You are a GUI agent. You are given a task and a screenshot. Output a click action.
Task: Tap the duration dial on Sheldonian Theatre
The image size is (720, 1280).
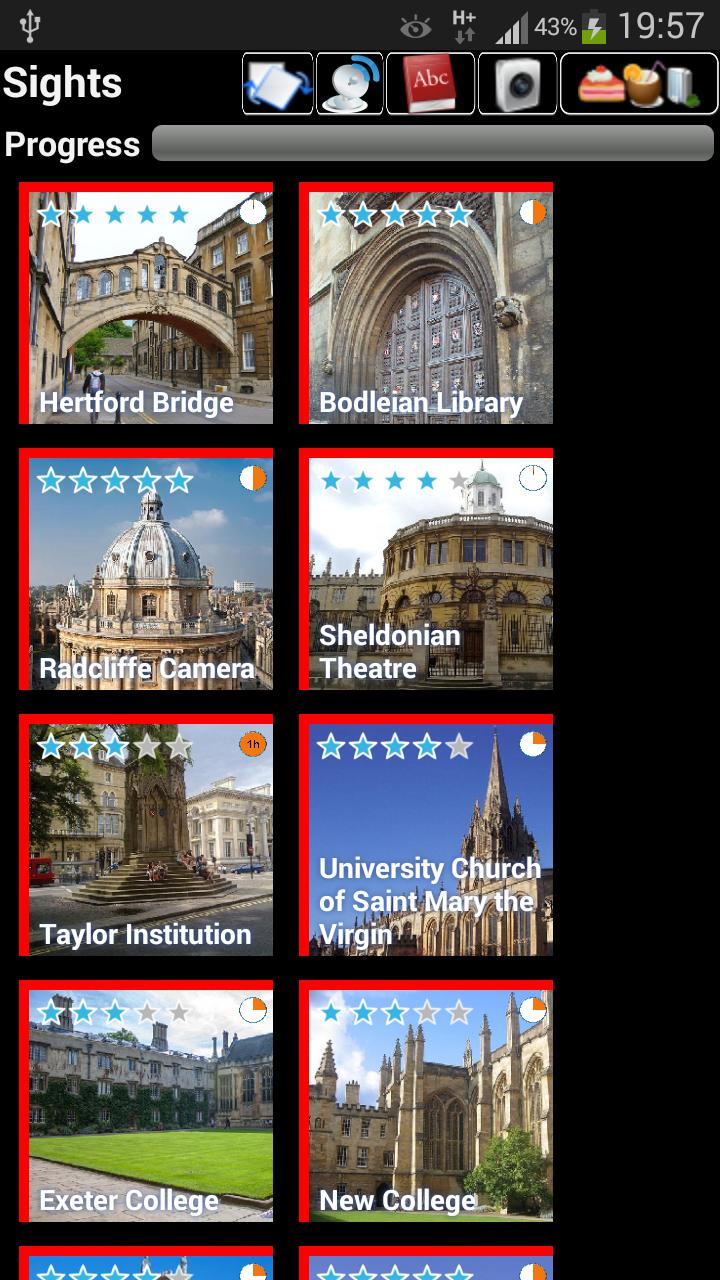[533, 478]
